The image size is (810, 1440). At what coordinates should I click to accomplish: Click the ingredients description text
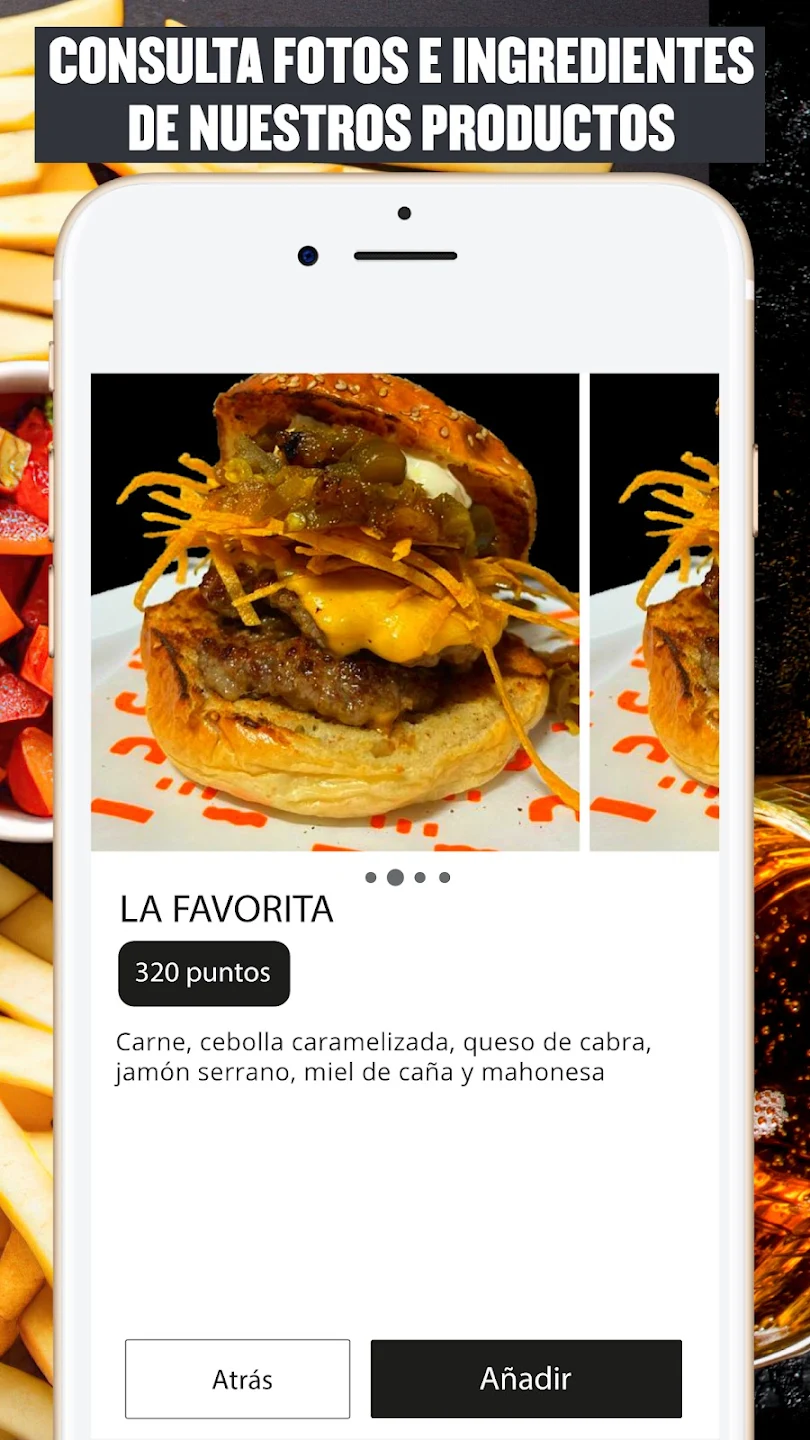click(x=385, y=1056)
